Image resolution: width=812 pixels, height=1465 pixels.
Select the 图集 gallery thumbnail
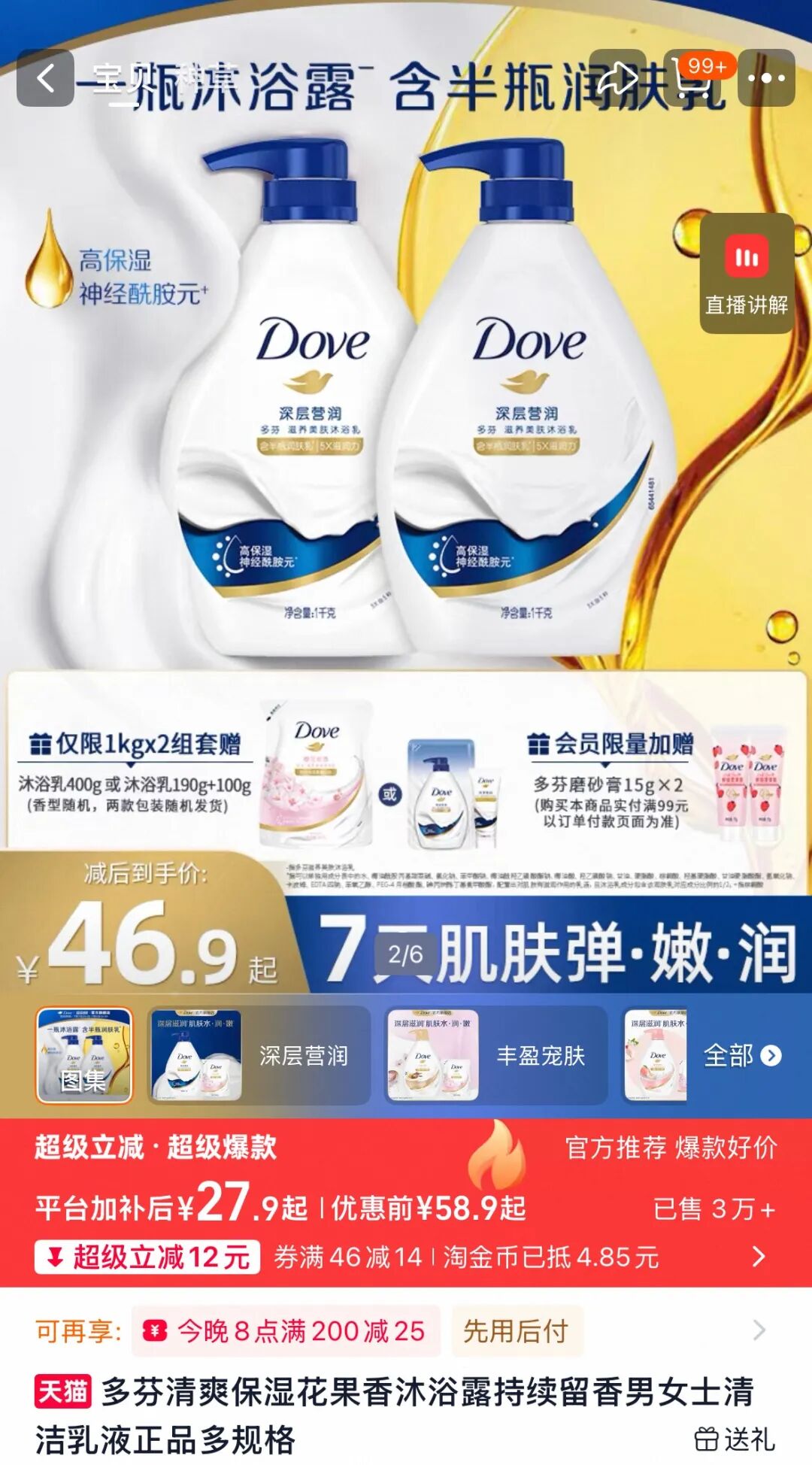point(84,1055)
